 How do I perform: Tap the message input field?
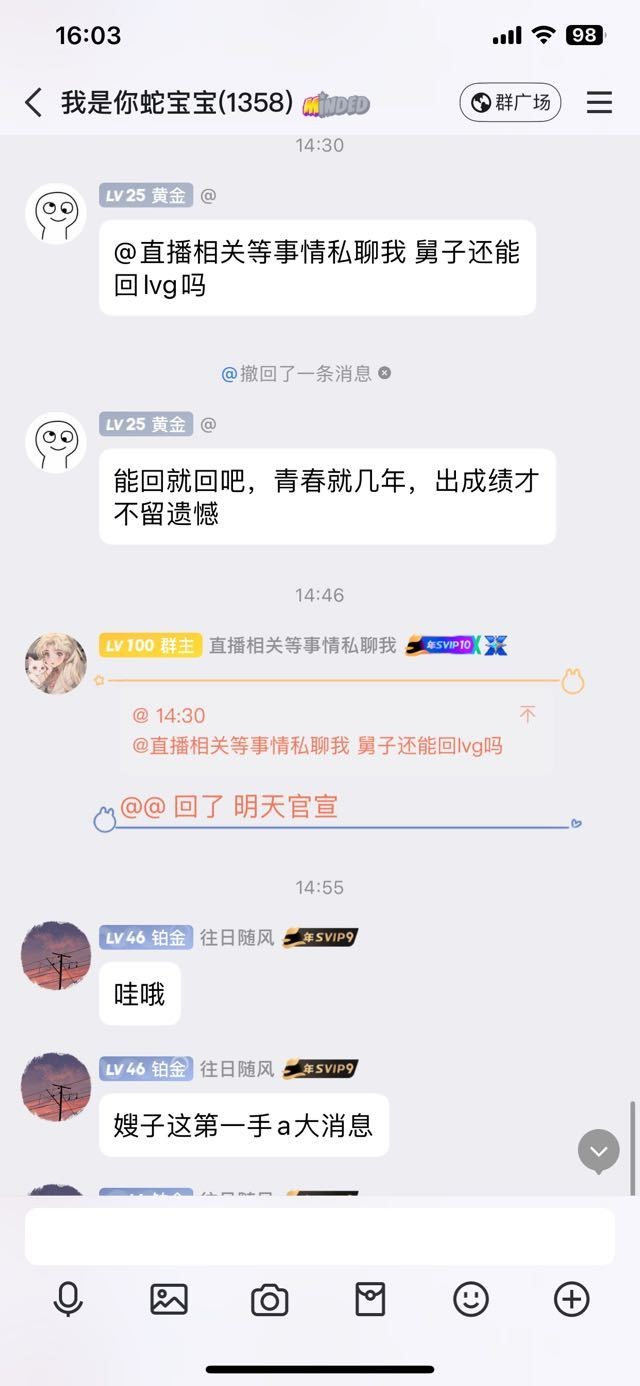click(x=319, y=1236)
